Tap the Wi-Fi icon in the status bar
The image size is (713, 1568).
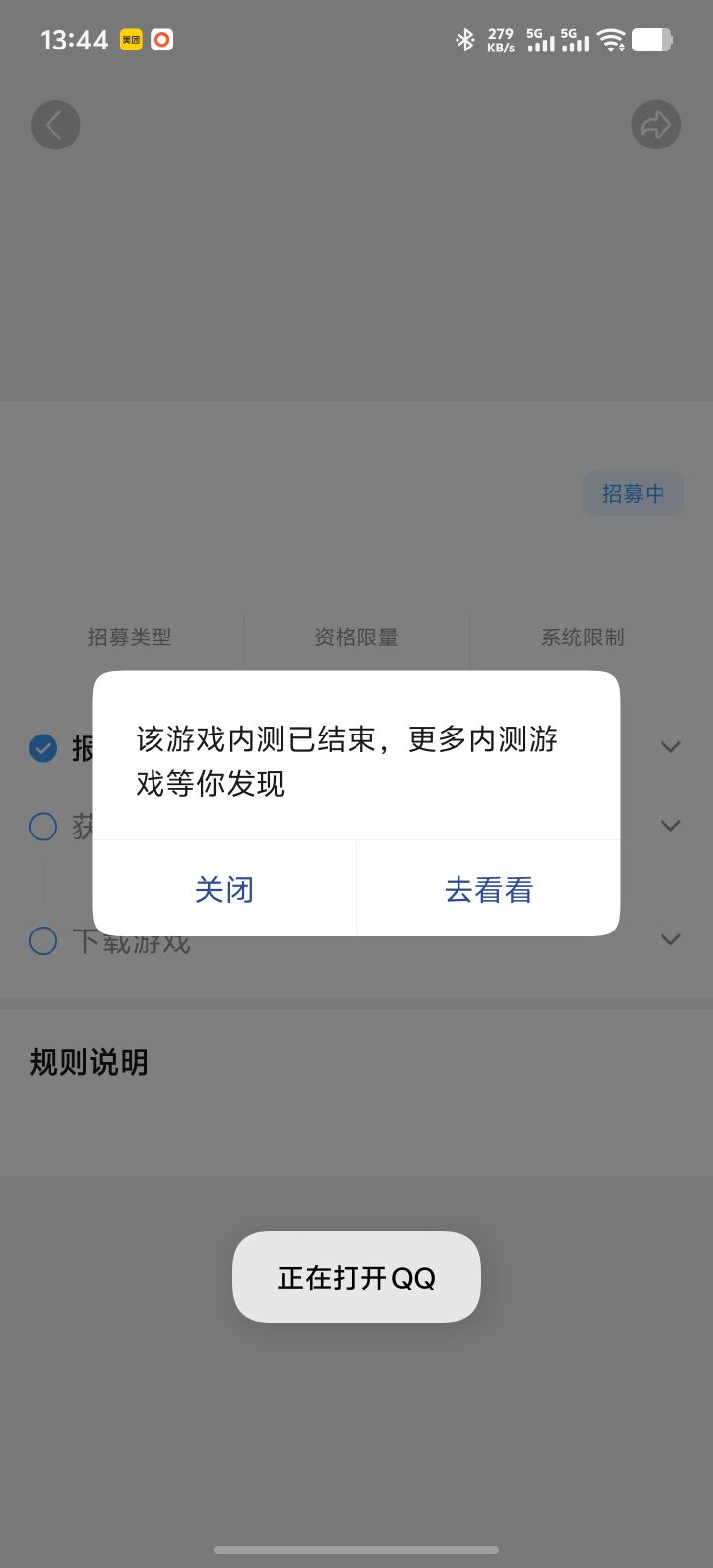click(x=611, y=39)
